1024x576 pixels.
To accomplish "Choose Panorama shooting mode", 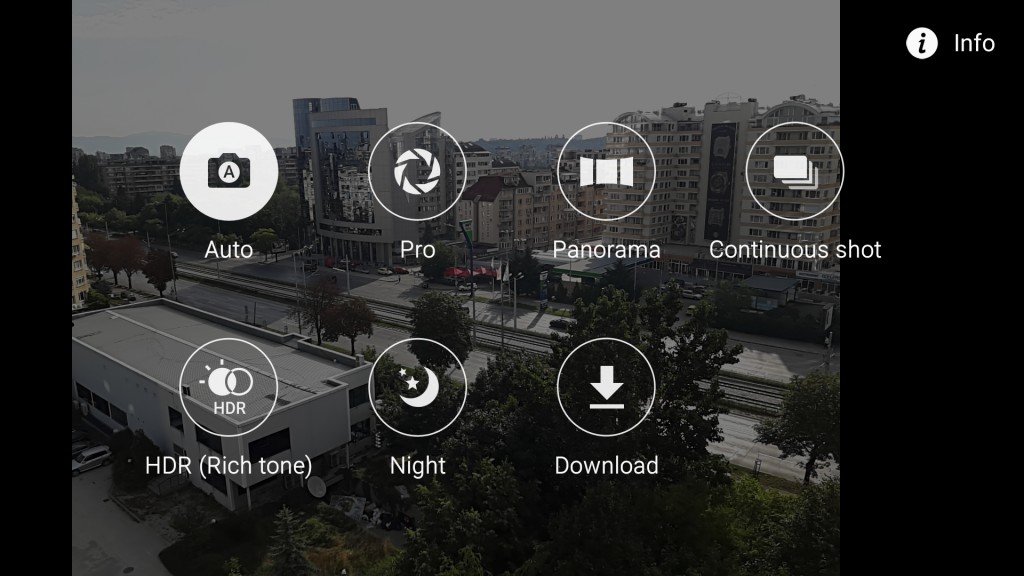I will click(606, 171).
